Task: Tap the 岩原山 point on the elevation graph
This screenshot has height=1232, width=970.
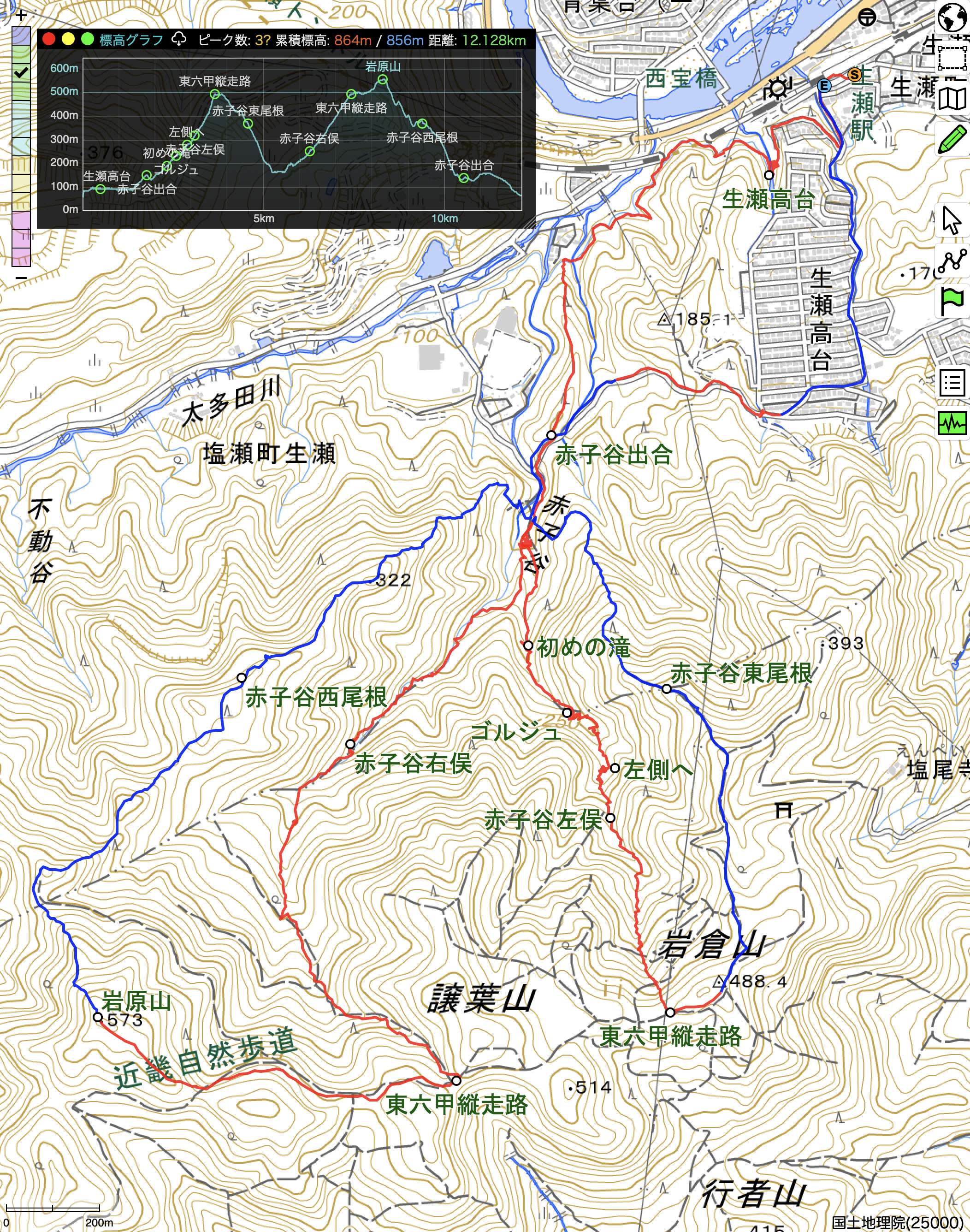Action: pos(383,80)
